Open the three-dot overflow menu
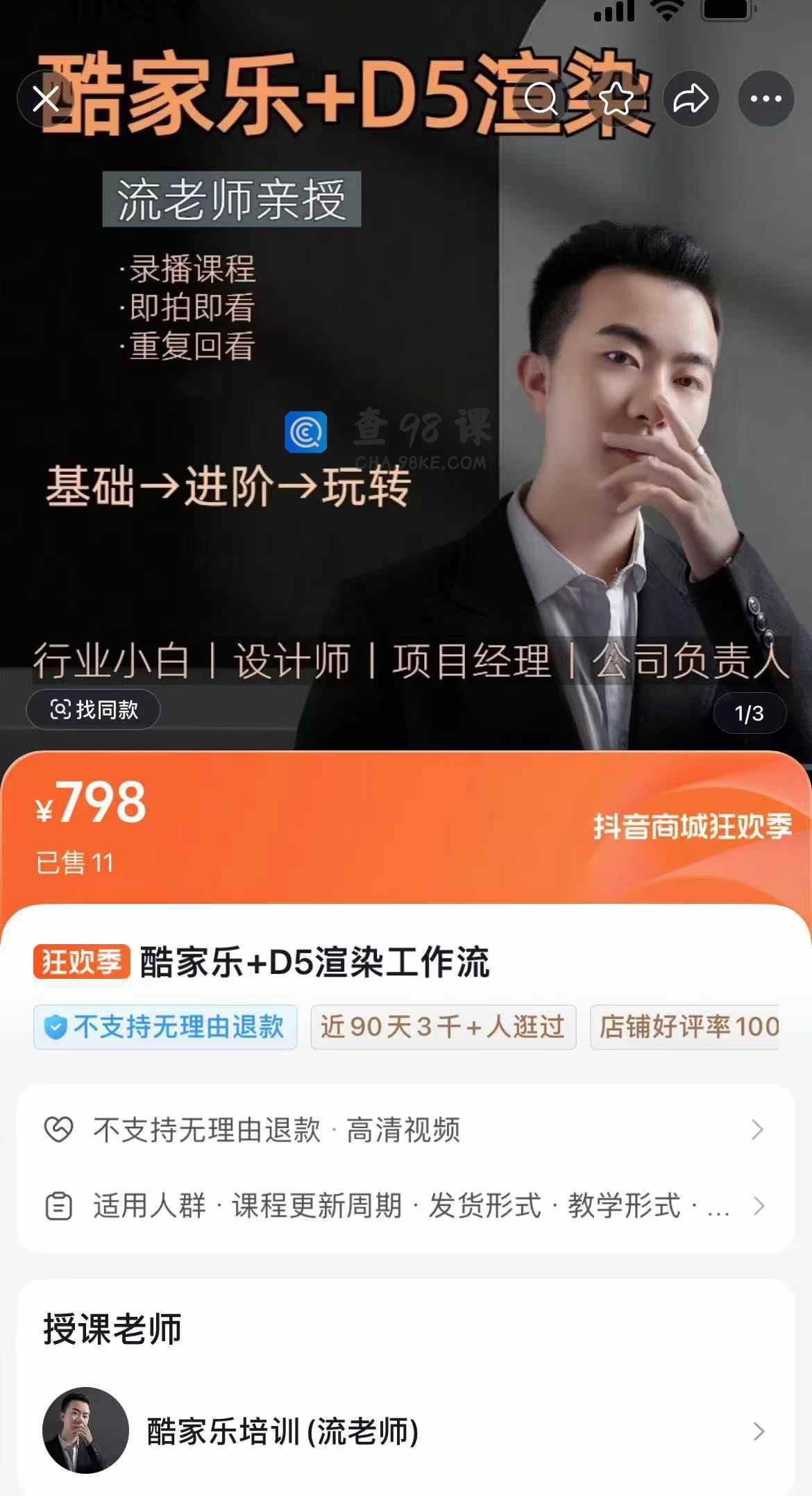This screenshot has width=812, height=1496. (766, 99)
